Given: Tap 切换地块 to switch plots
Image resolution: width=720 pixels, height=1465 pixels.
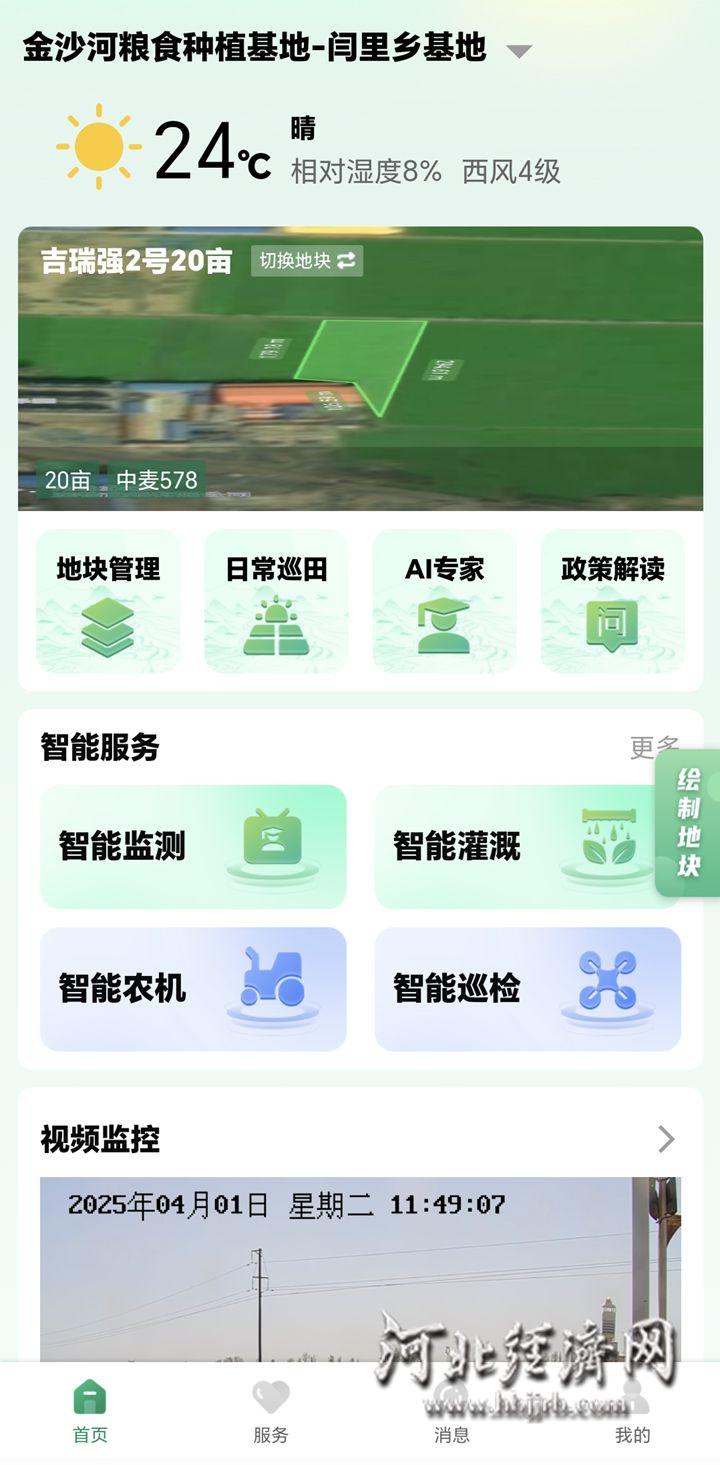Looking at the screenshot, I should tap(306, 261).
